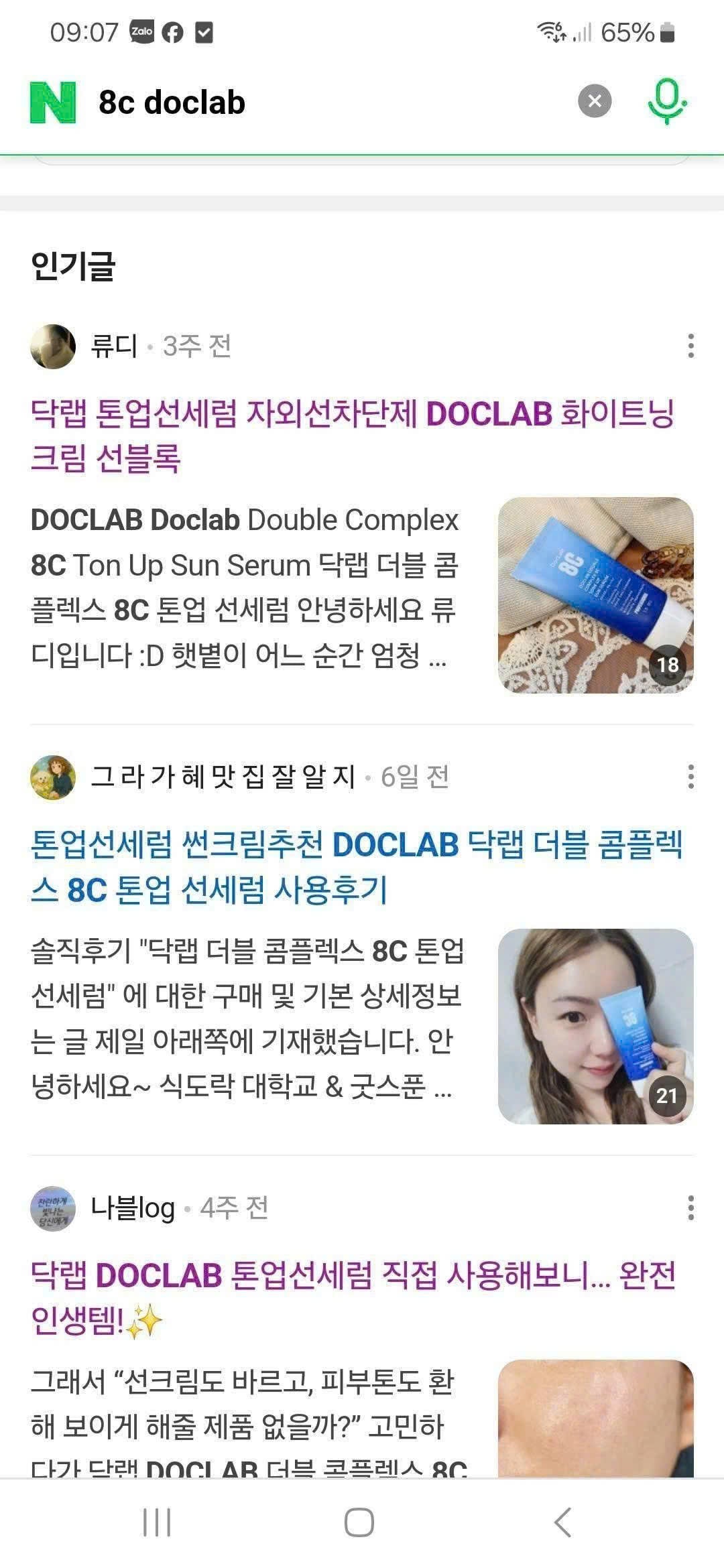Open the overflow menu on 나블log's post
The width and height of the screenshot is (724, 1568).
pyautogui.click(x=690, y=1207)
